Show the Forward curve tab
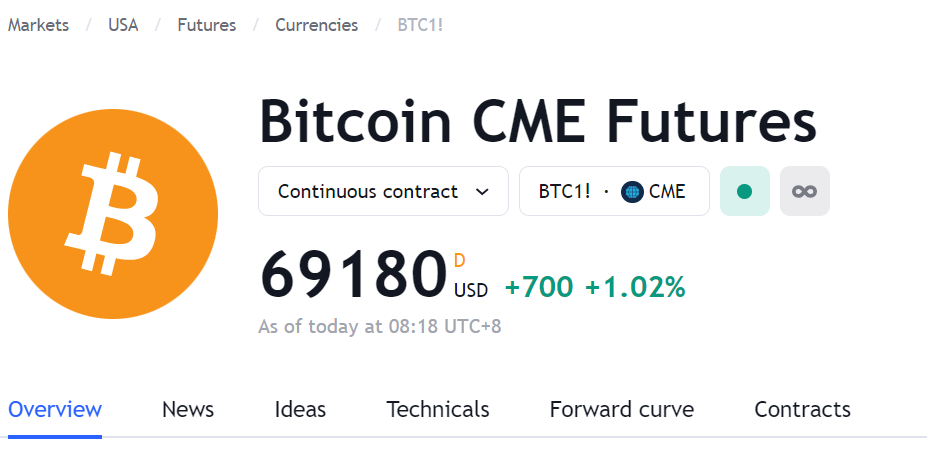 621,409
